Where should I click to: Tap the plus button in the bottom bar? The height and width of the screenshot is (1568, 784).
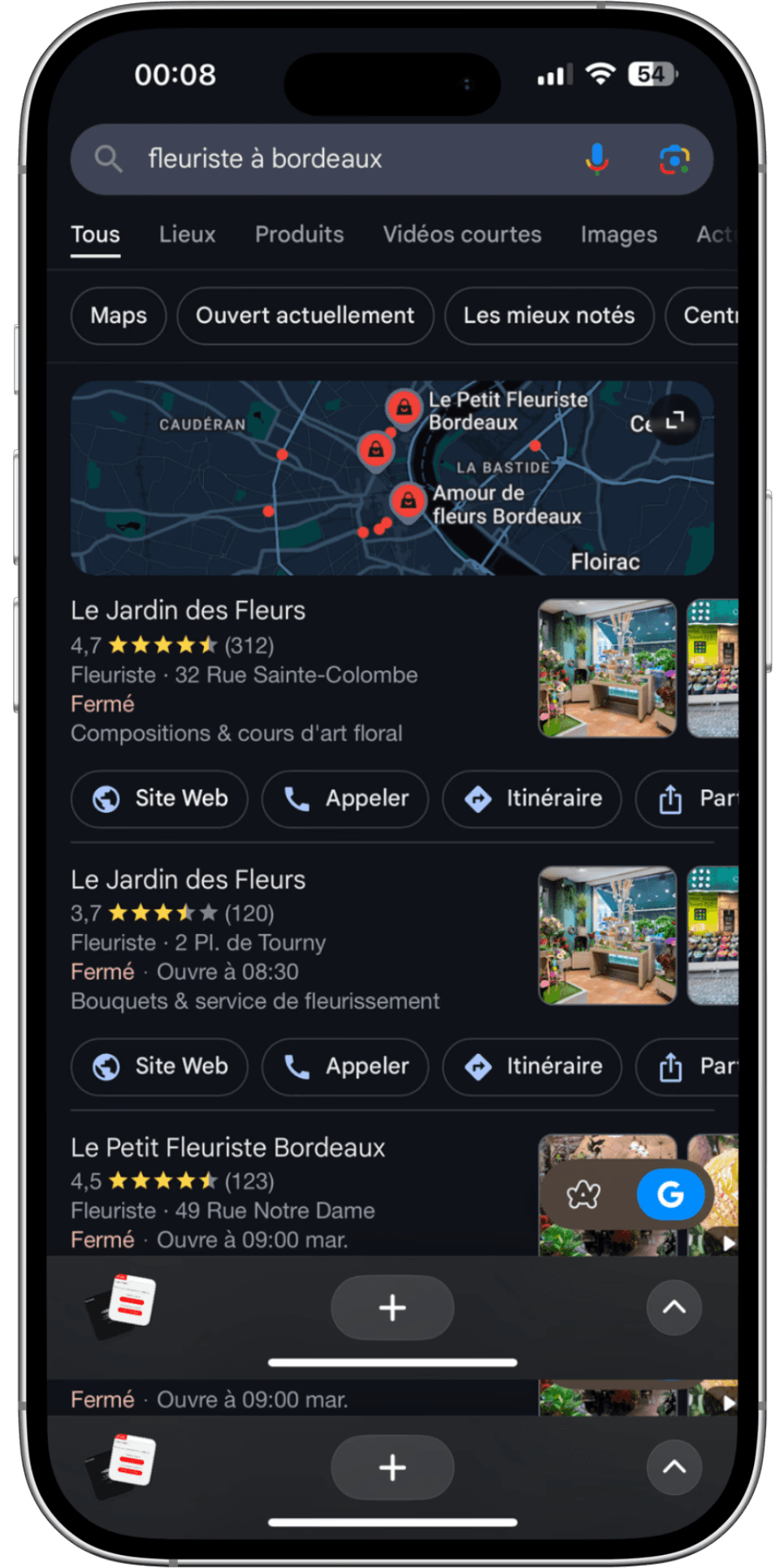392,1307
